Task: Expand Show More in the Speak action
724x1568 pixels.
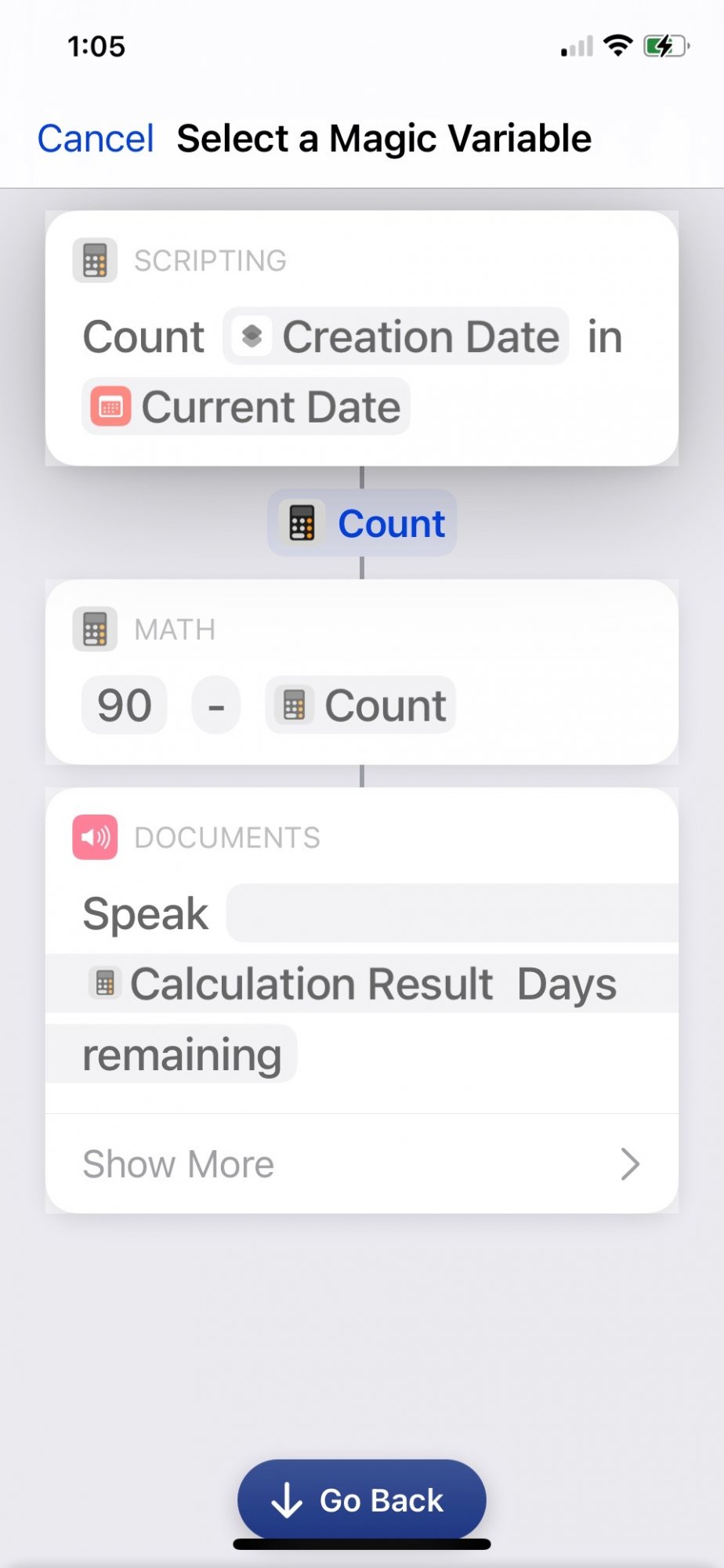Action: click(362, 1164)
